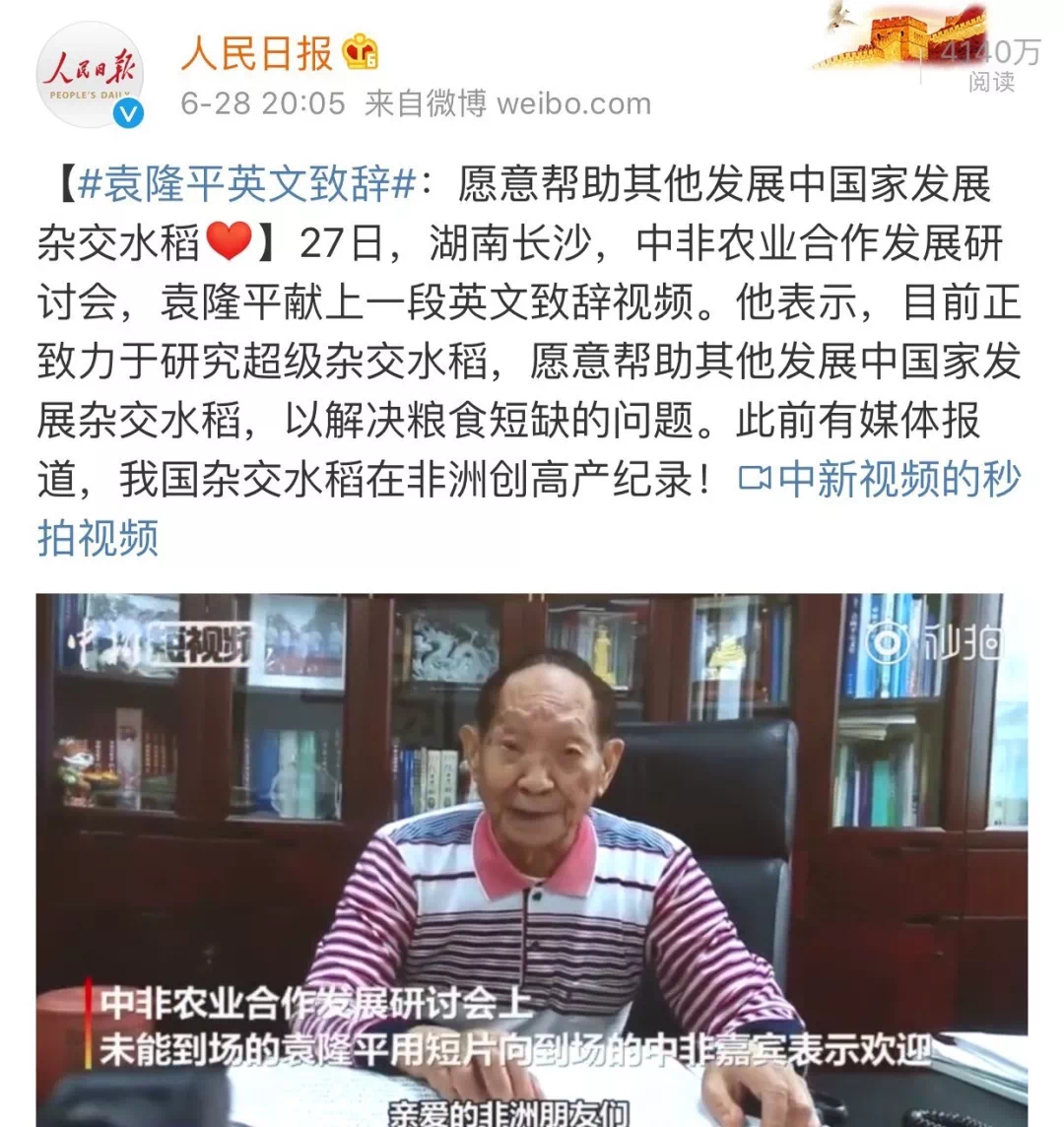Open the 人民日报 account name
1064x1127 pixels.
(257, 52)
